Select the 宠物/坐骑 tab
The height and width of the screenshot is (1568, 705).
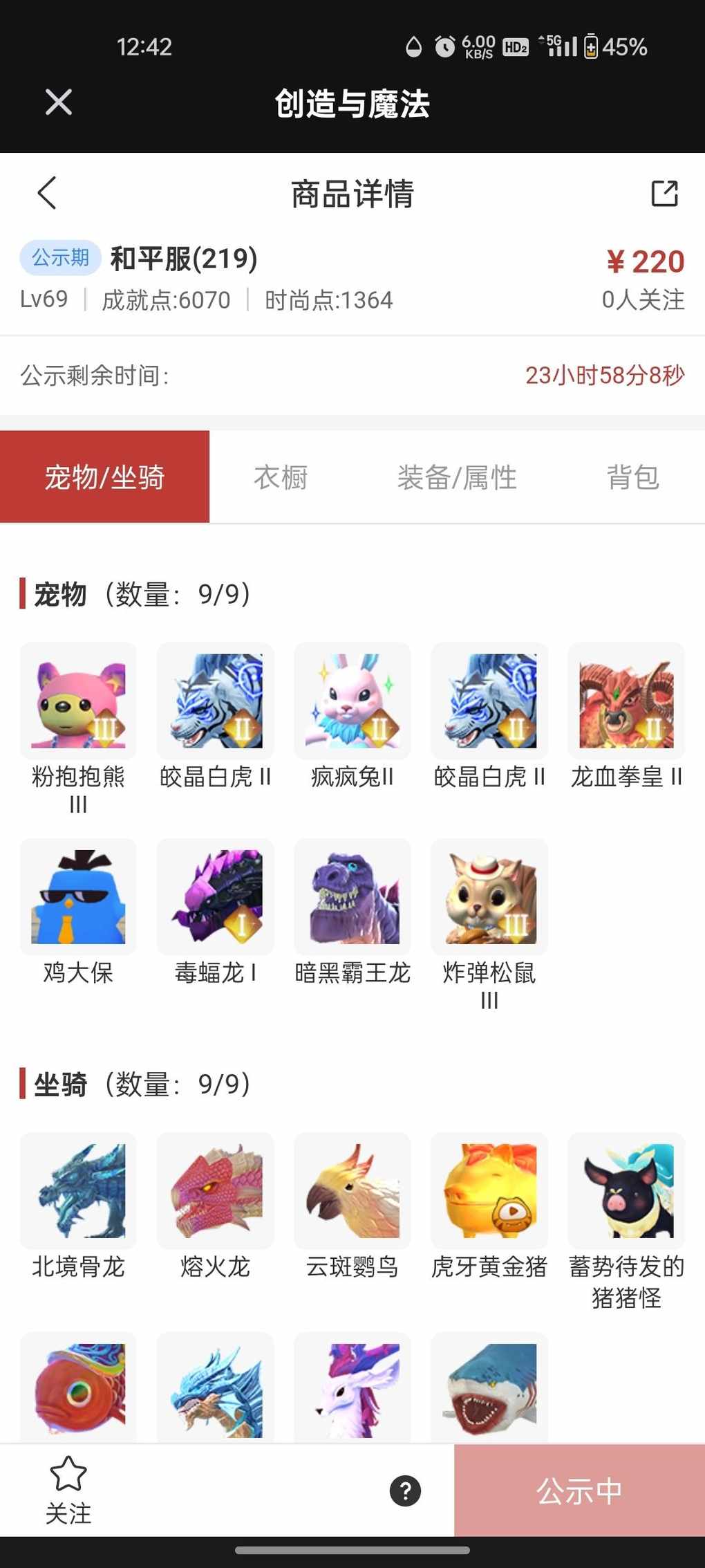point(104,477)
